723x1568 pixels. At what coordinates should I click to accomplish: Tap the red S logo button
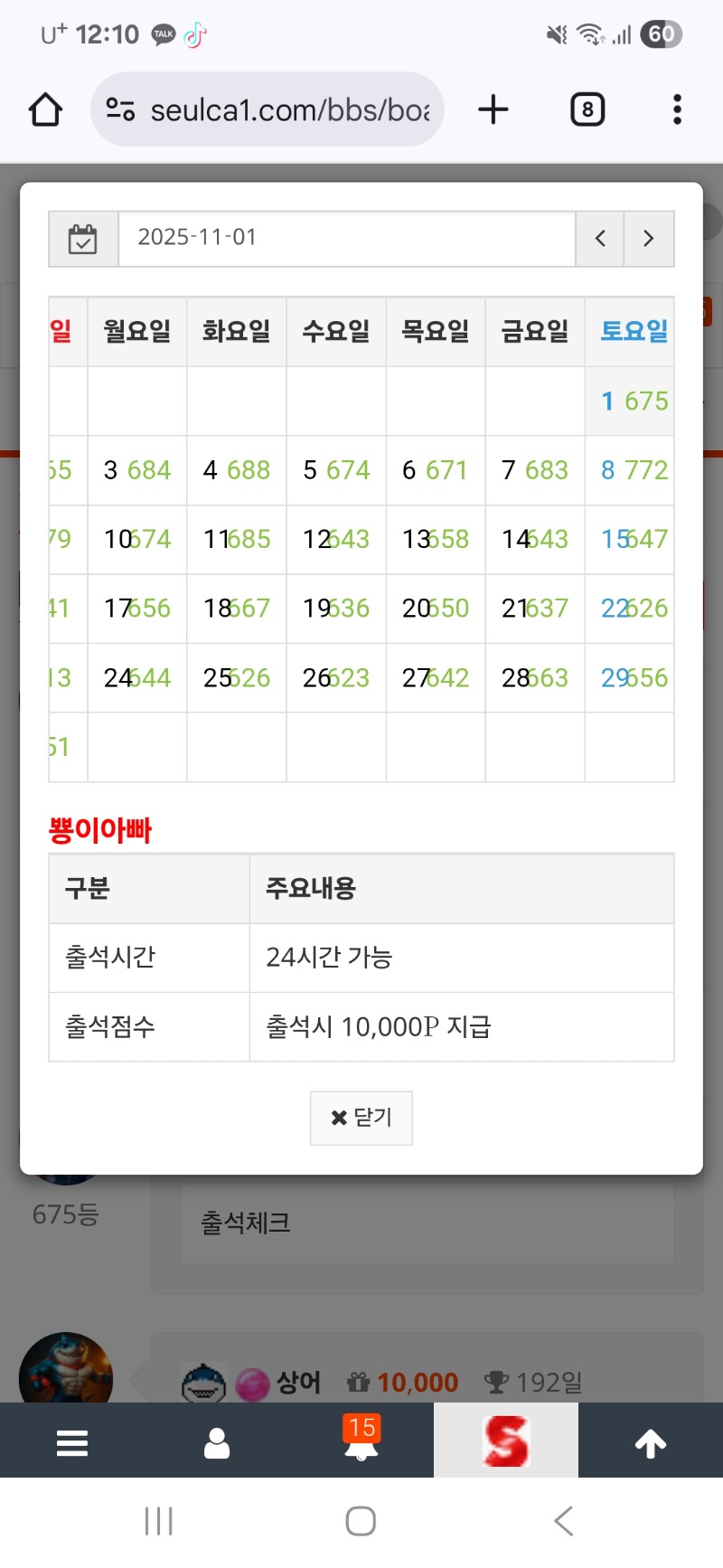506,1441
